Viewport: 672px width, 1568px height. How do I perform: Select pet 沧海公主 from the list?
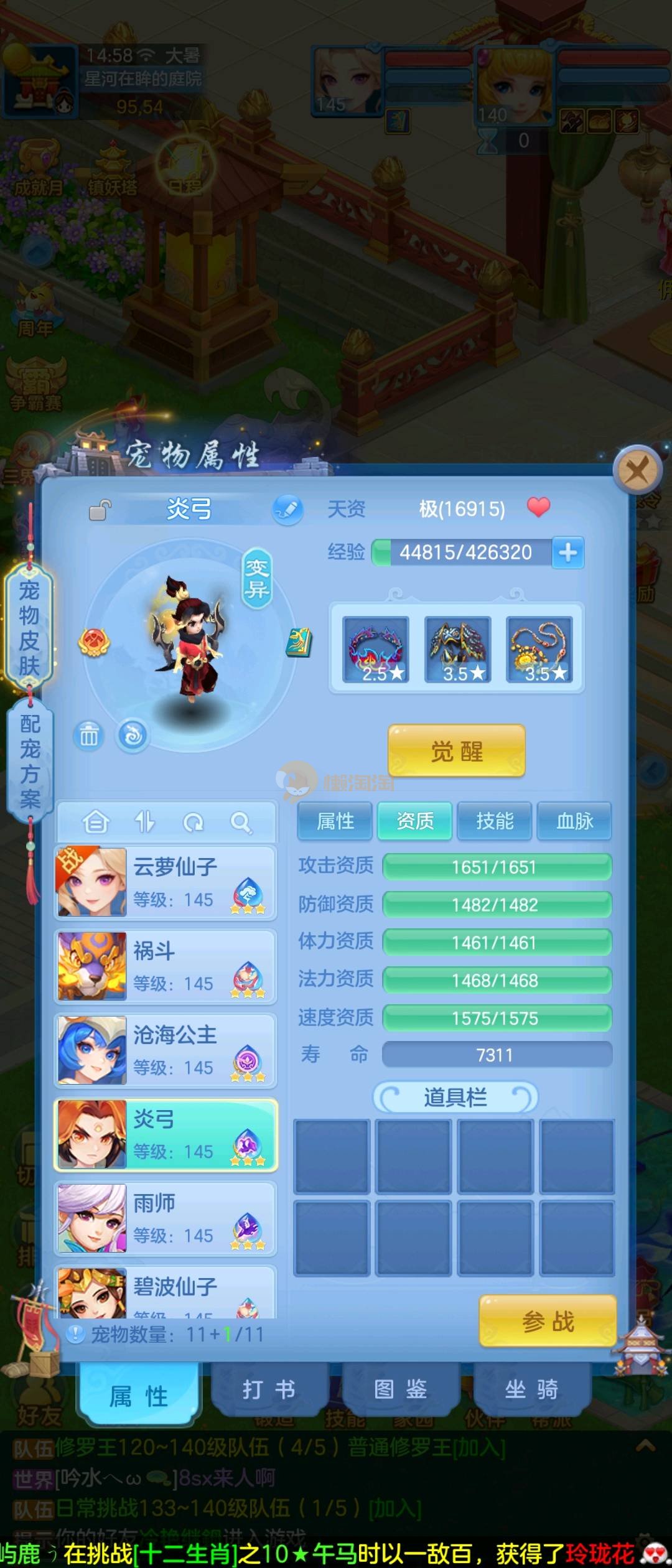166,1050
